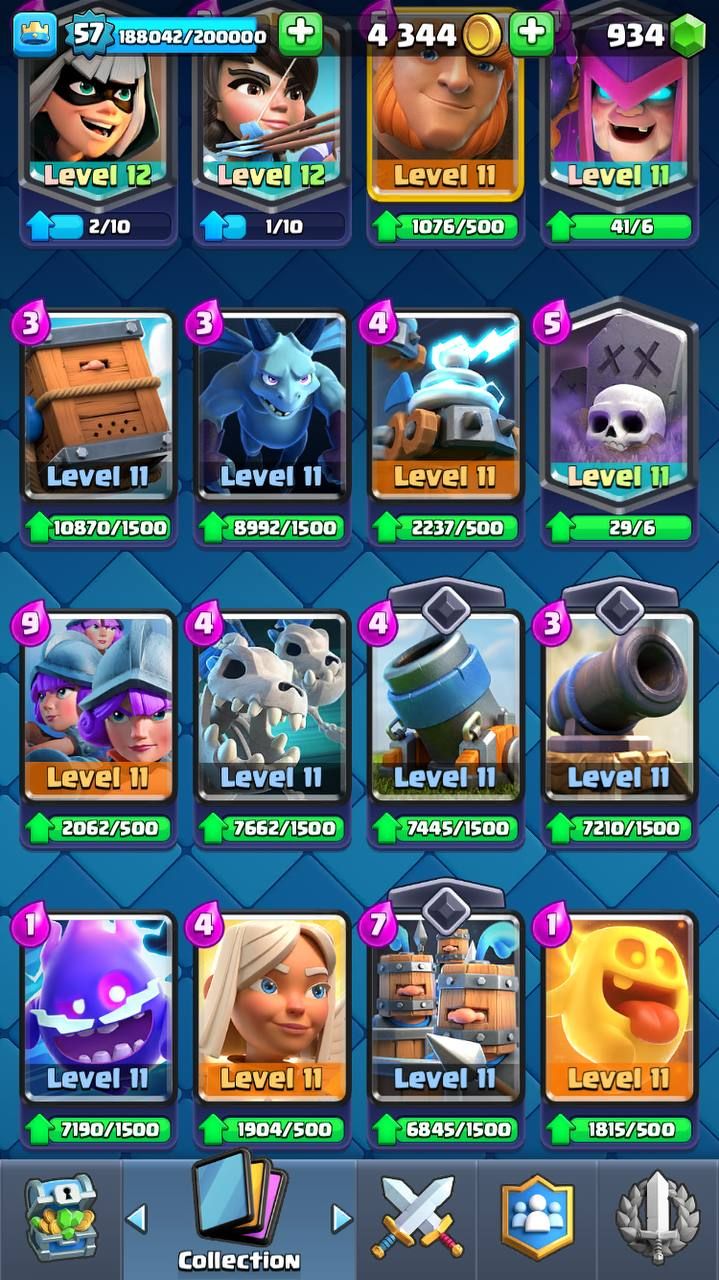Open the Heal Spirit card with 1815/500
719x1280 pixels.
click(618, 1010)
